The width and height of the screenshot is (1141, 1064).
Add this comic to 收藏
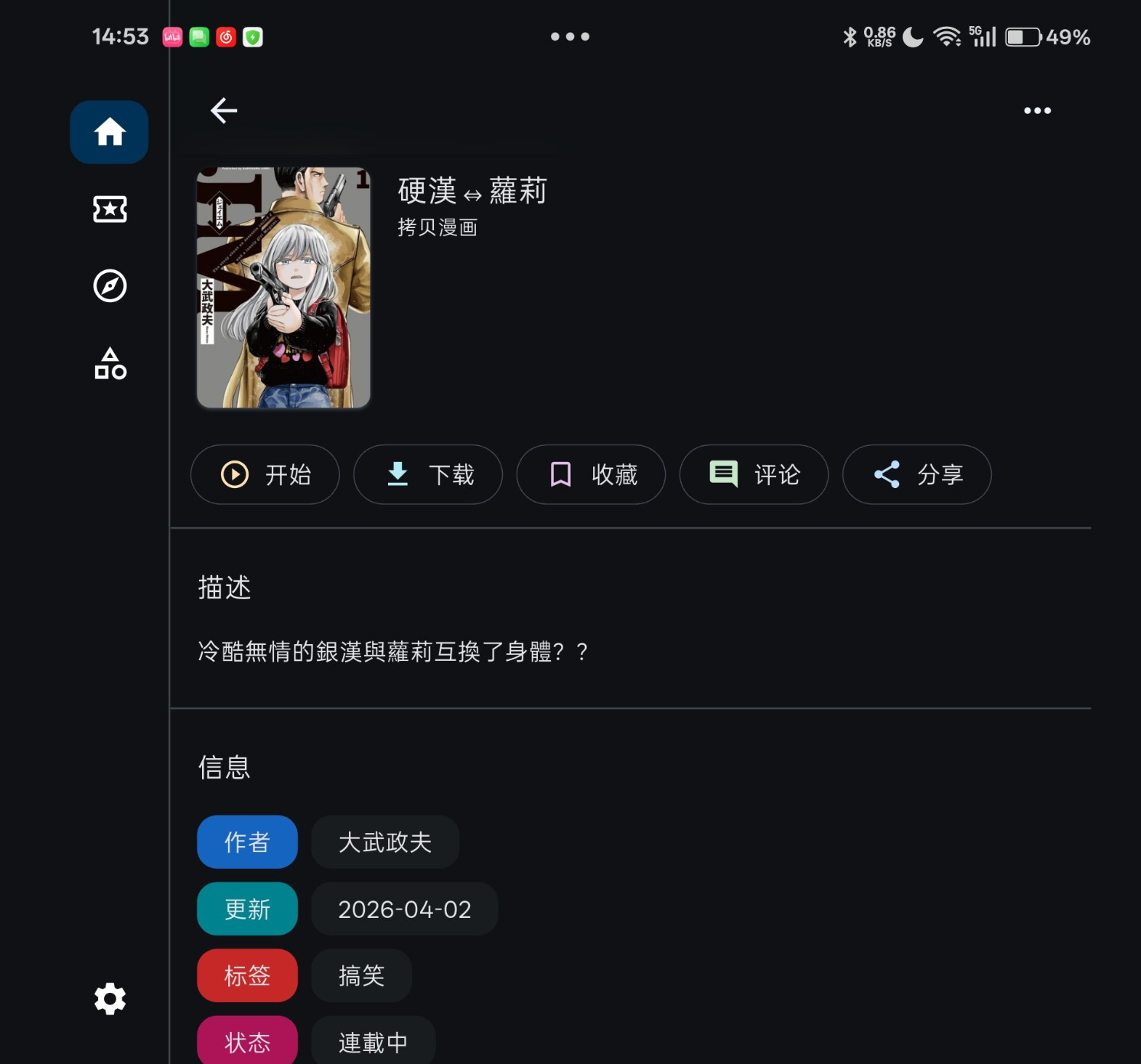[591, 475]
